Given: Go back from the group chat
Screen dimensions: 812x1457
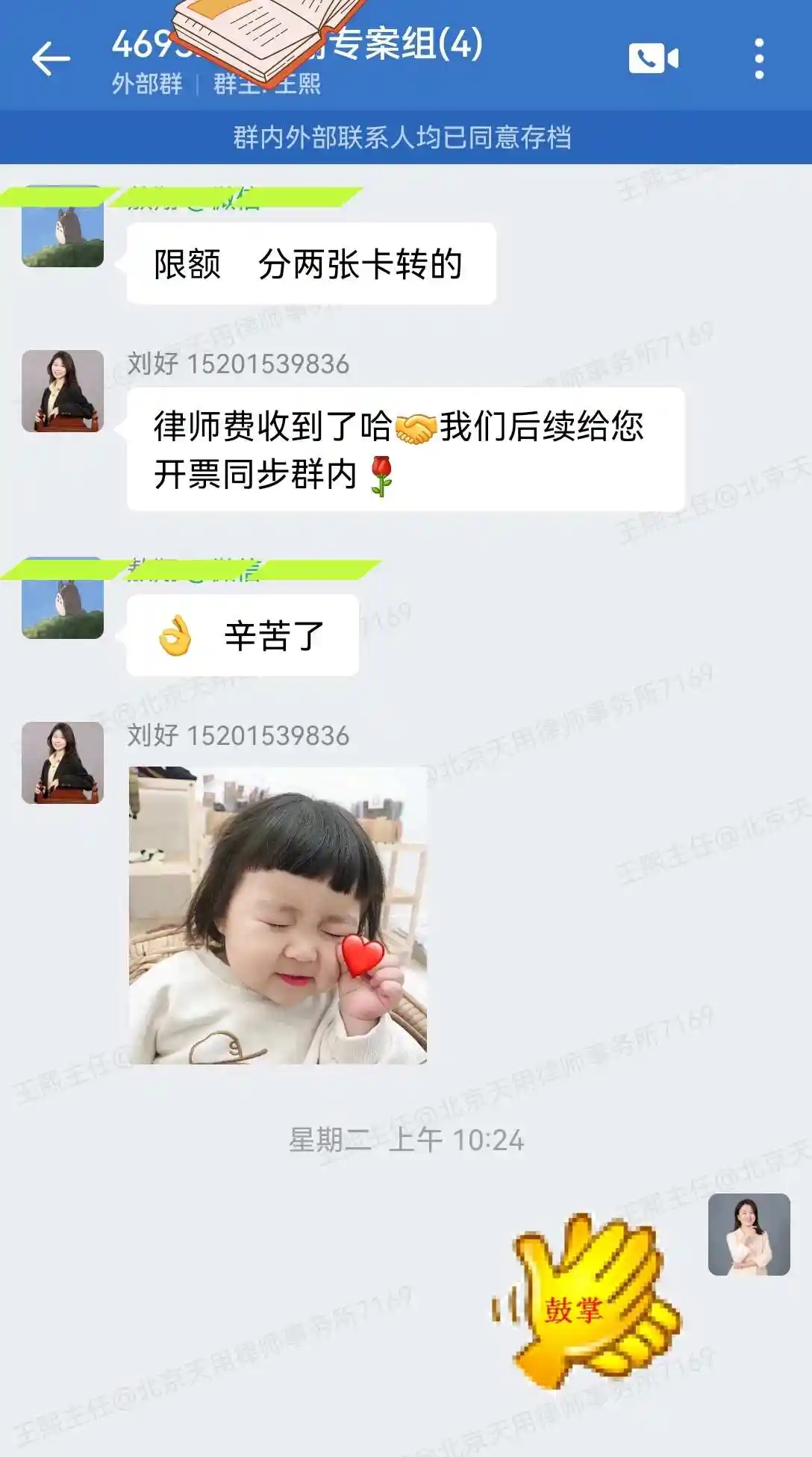Looking at the screenshot, I should coord(51,59).
